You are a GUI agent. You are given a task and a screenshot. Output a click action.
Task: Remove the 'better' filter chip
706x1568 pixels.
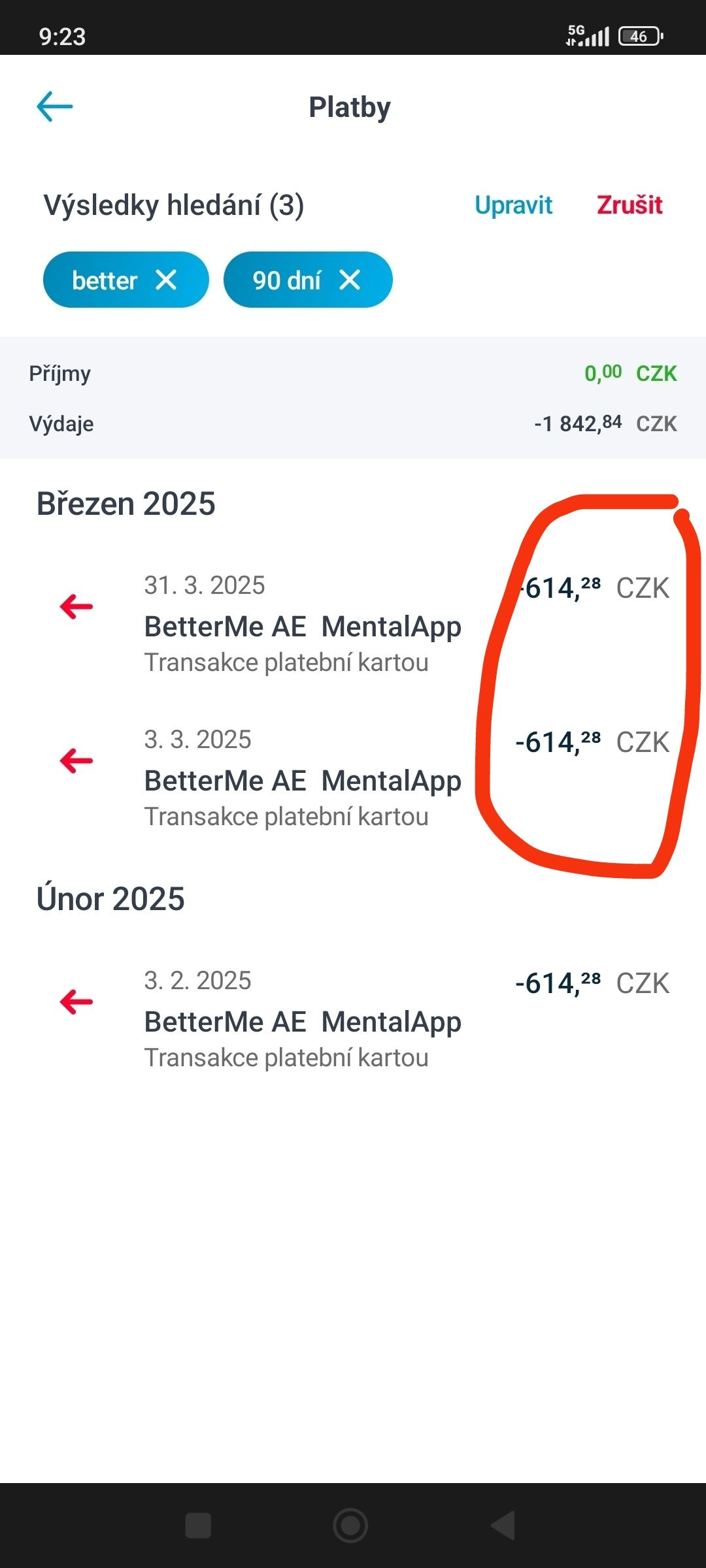(166, 280)
